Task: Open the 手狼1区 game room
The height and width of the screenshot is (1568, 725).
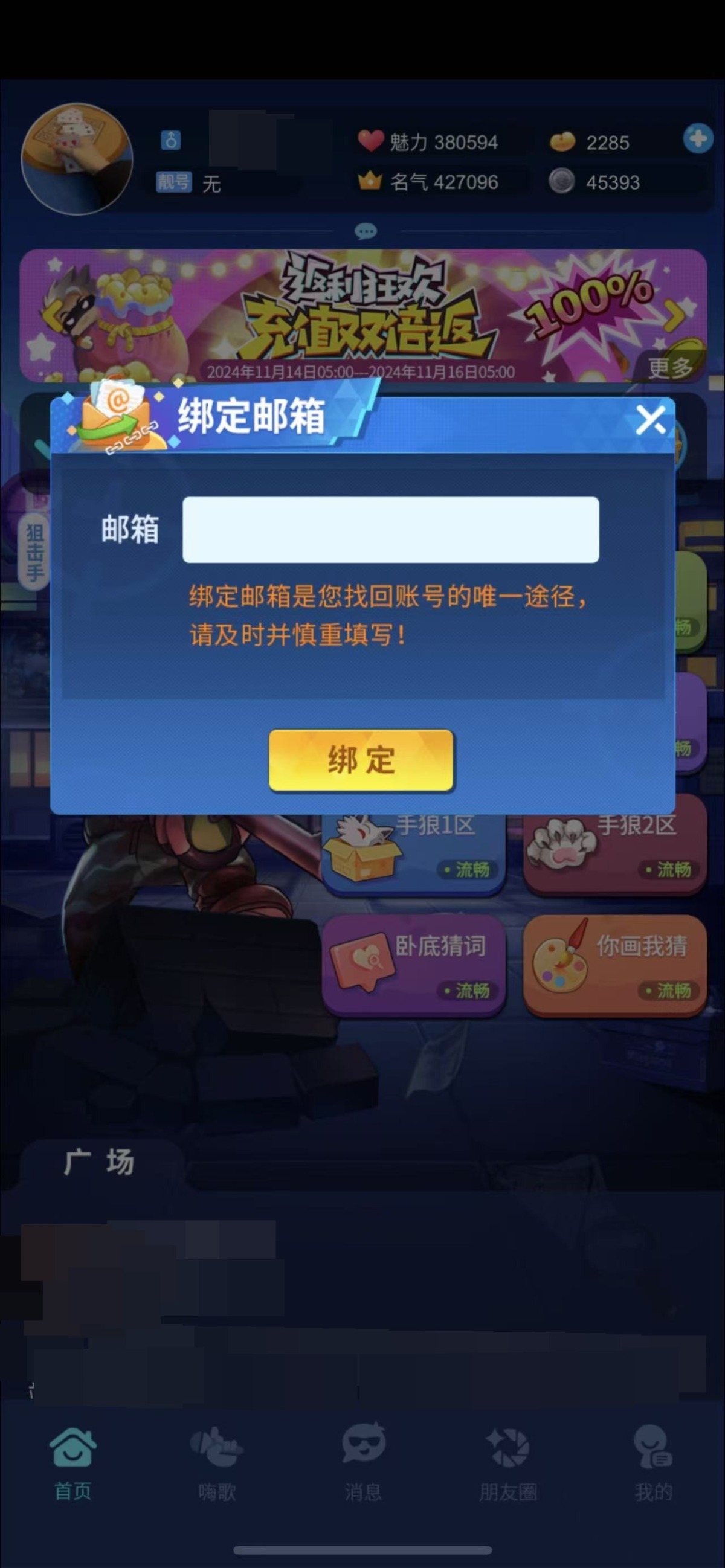Action: pyautogui.click(x=414, y=852)
